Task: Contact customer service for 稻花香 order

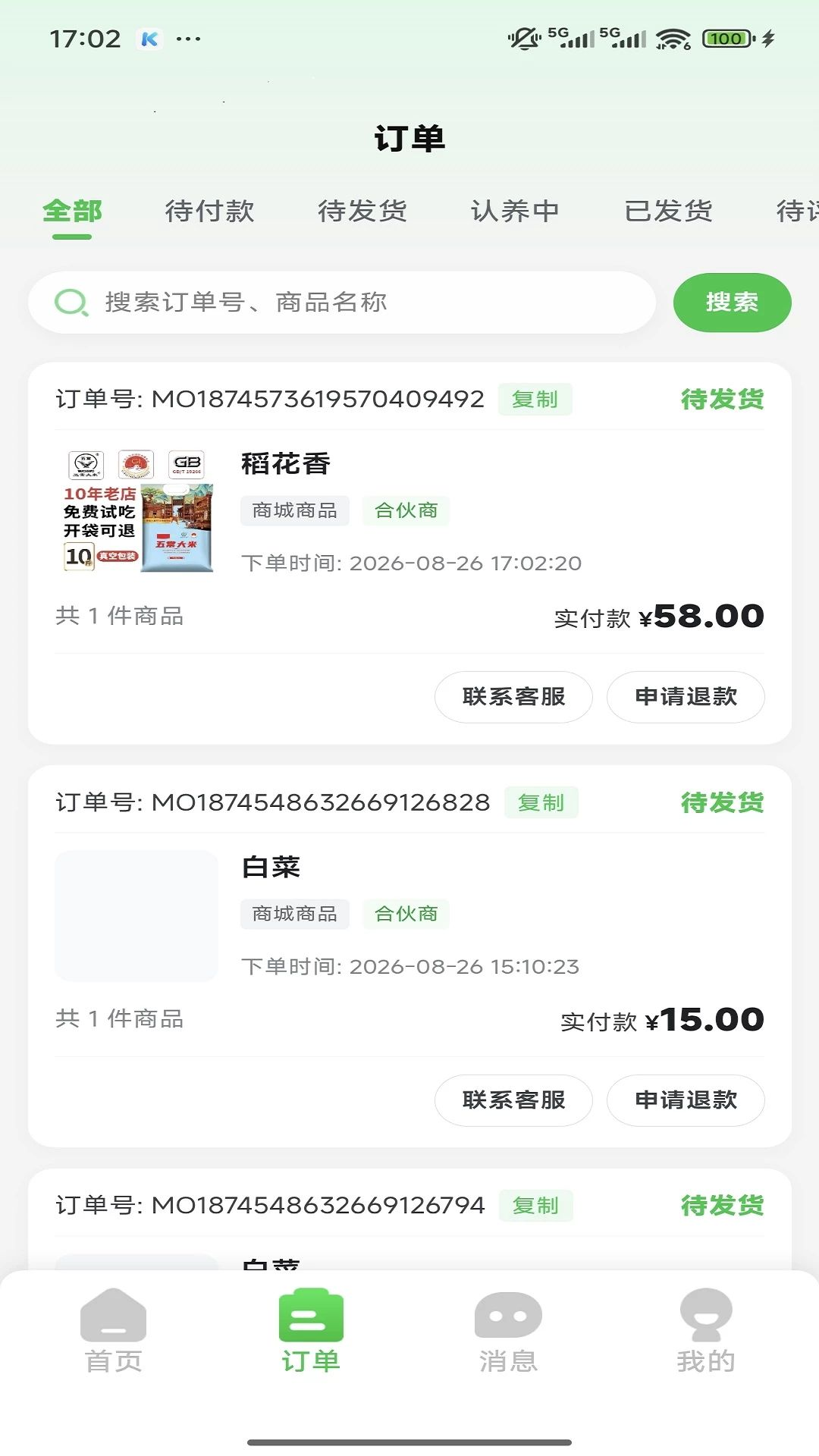Action: click(x=513, y=697)
